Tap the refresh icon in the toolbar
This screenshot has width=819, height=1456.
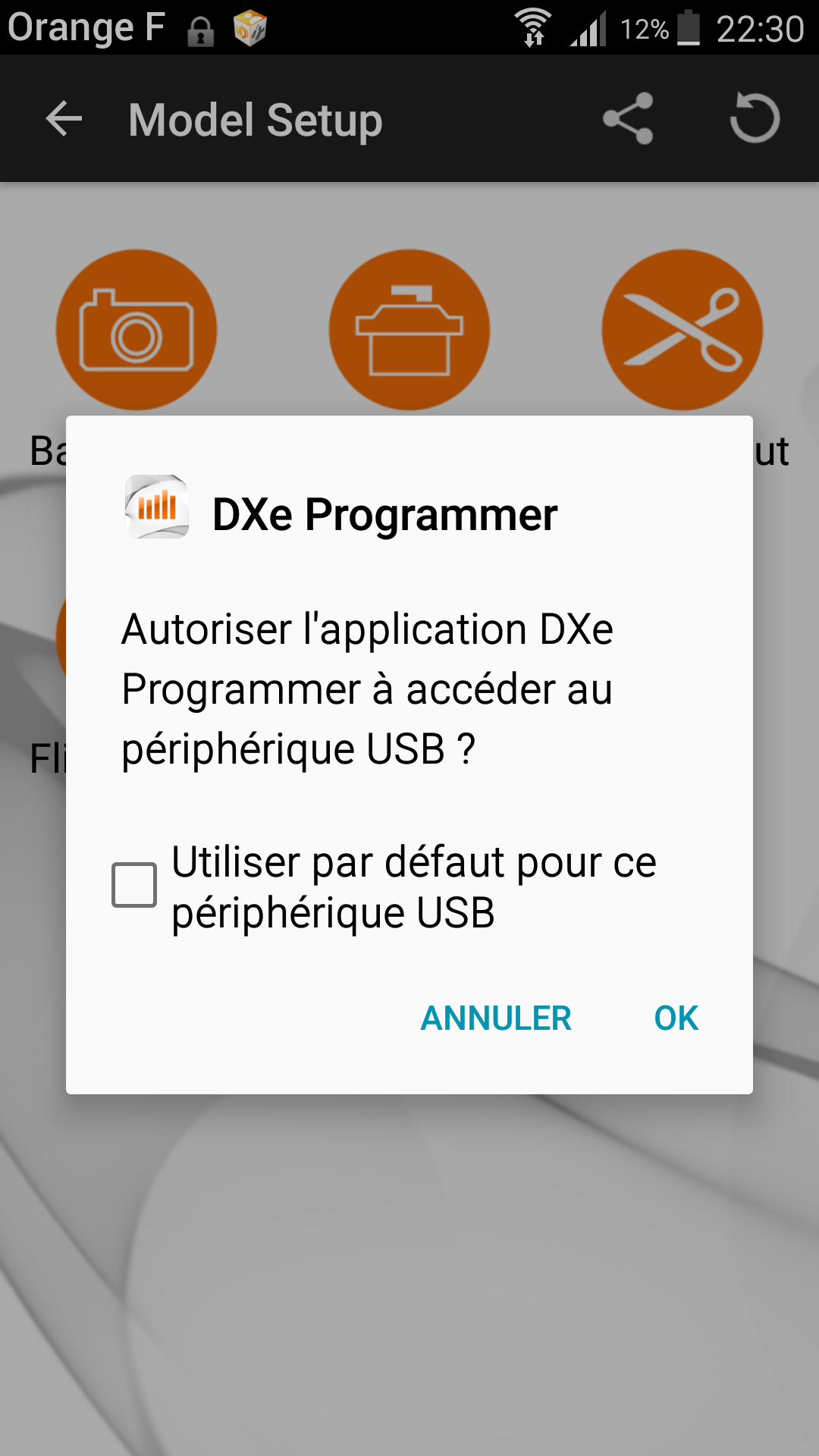point(755,118)
